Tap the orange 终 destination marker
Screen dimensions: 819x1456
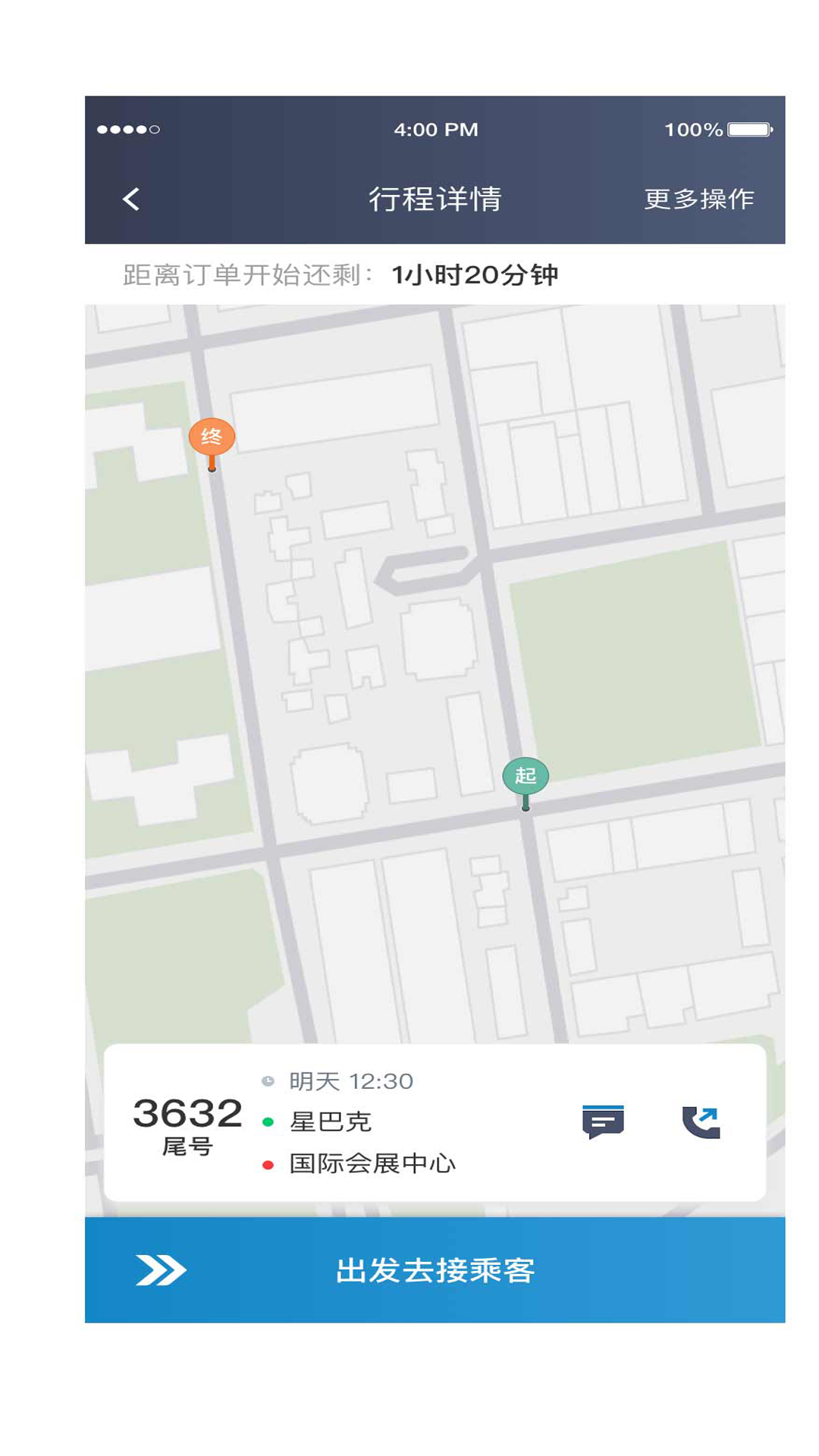point(212,438)
